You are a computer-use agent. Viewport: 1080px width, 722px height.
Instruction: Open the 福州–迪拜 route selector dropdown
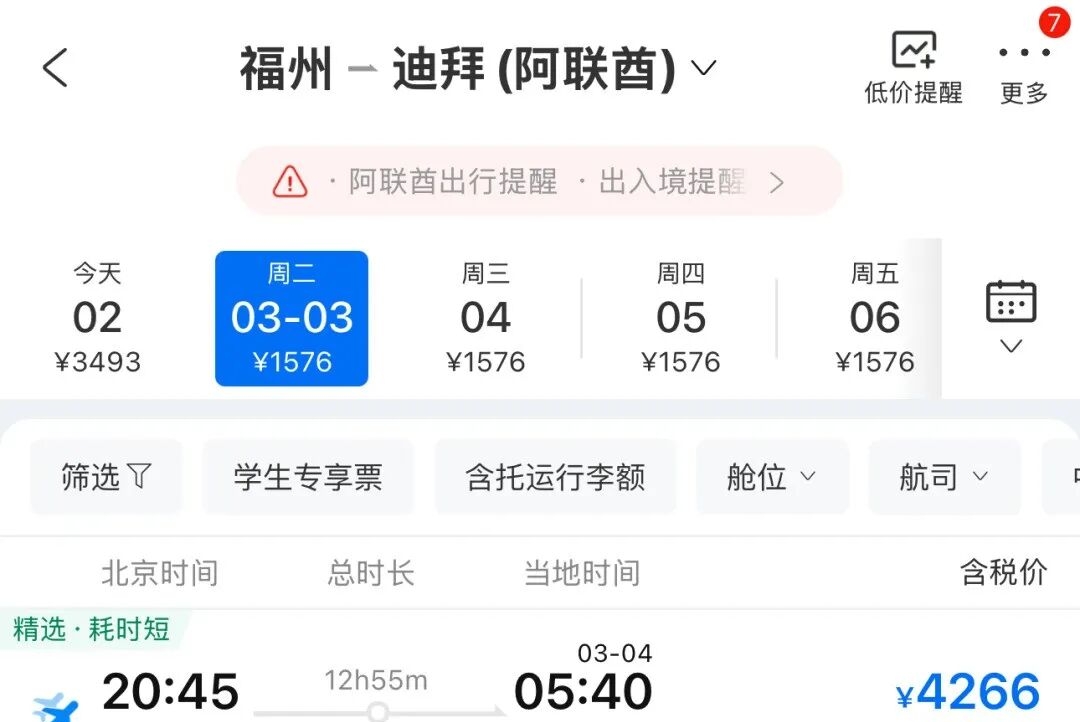pos(477,69)
